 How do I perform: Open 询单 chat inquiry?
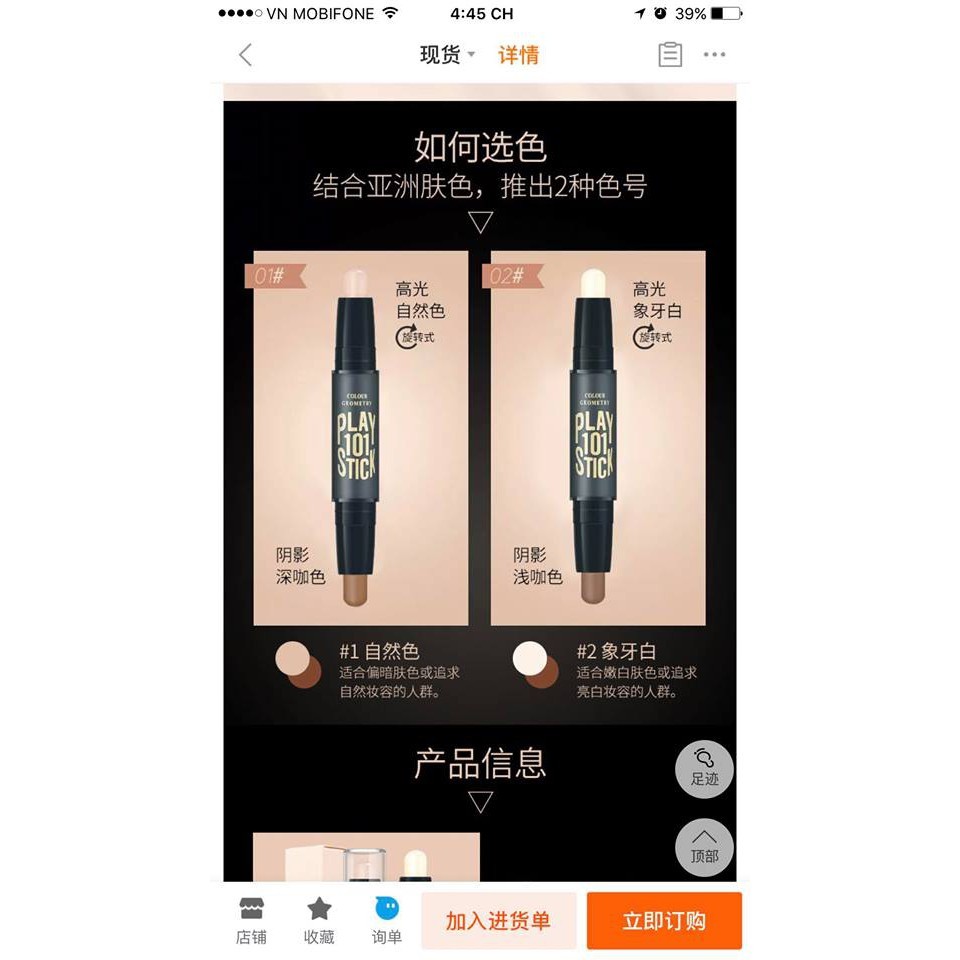387,921
